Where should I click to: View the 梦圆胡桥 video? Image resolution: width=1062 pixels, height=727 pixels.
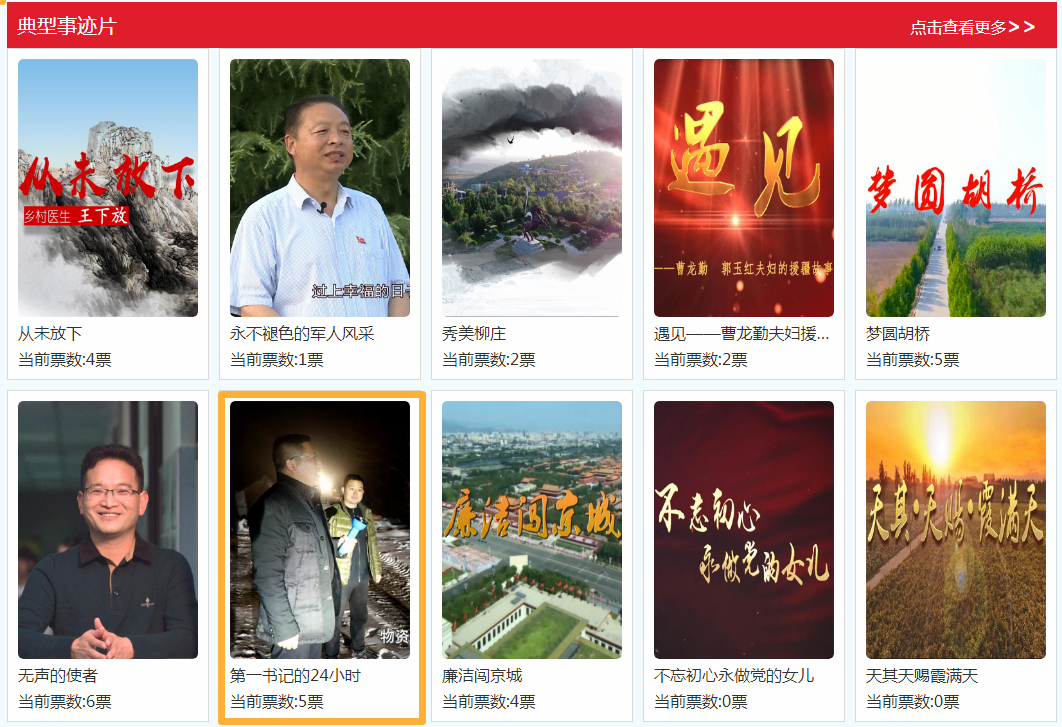(x=956, y=188)
